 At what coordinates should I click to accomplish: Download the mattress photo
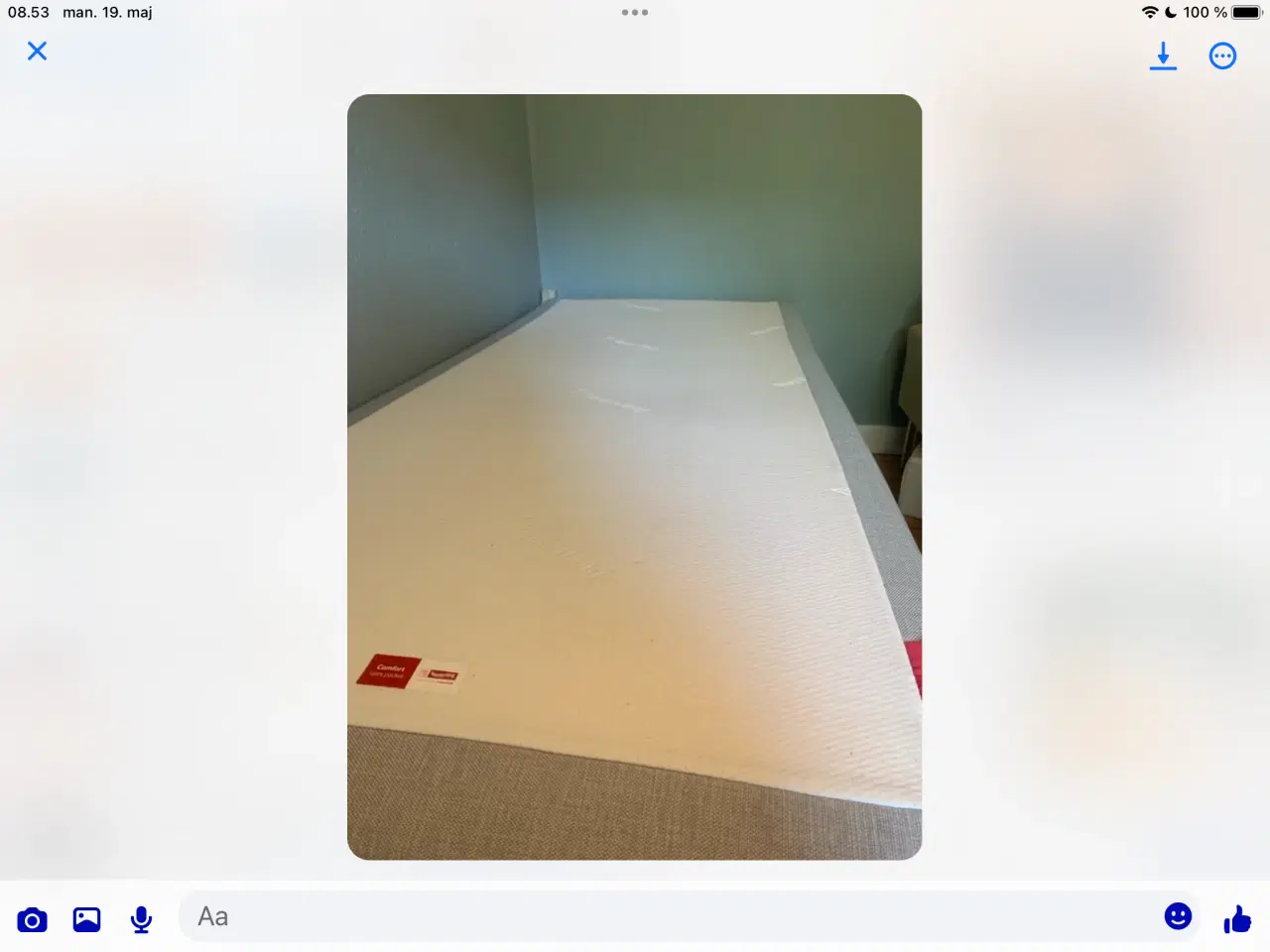[x=1163, y=56]
